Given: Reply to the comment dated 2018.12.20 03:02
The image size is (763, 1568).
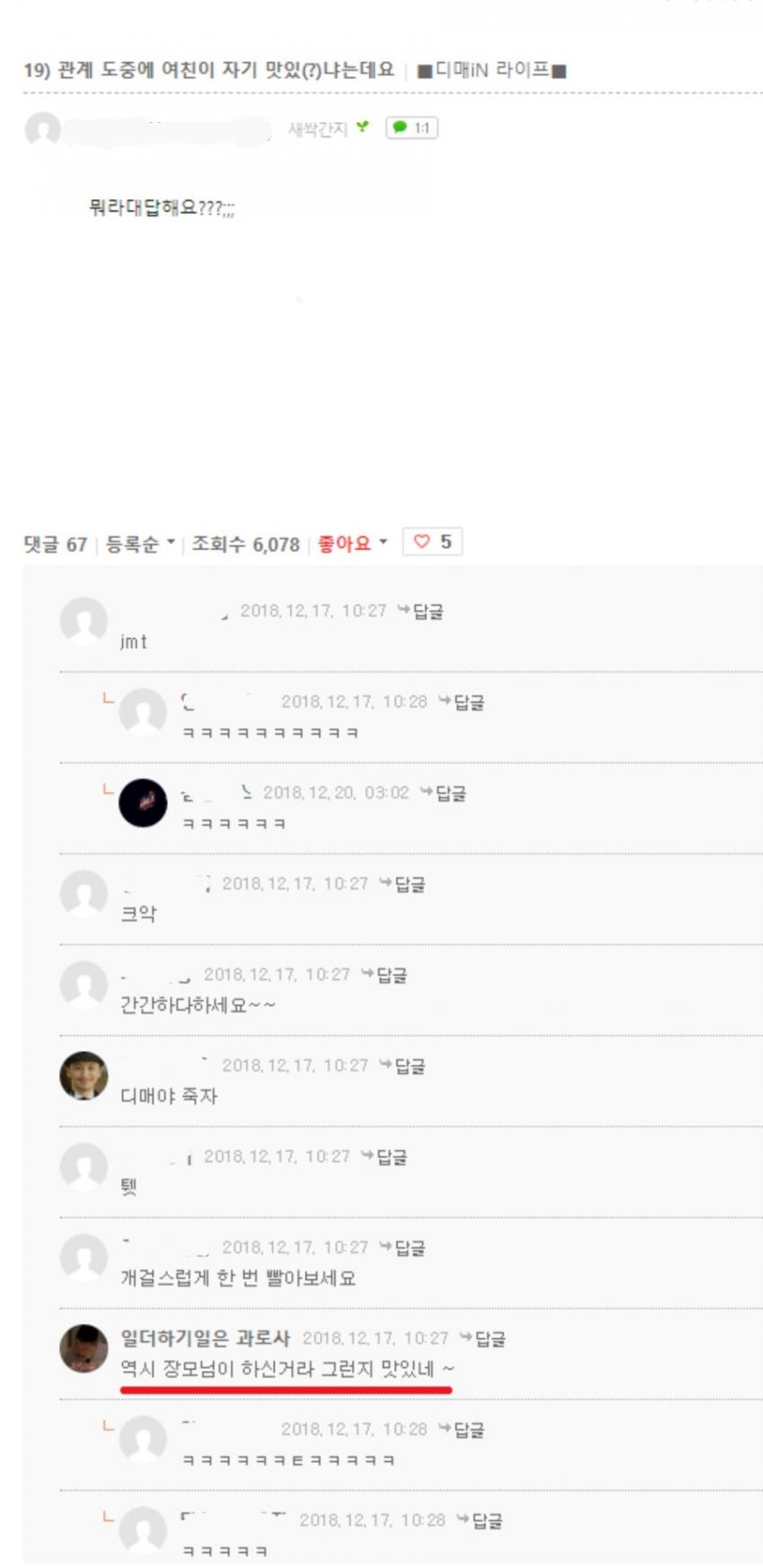Looking at the screenshot, I should coord(444,793).
